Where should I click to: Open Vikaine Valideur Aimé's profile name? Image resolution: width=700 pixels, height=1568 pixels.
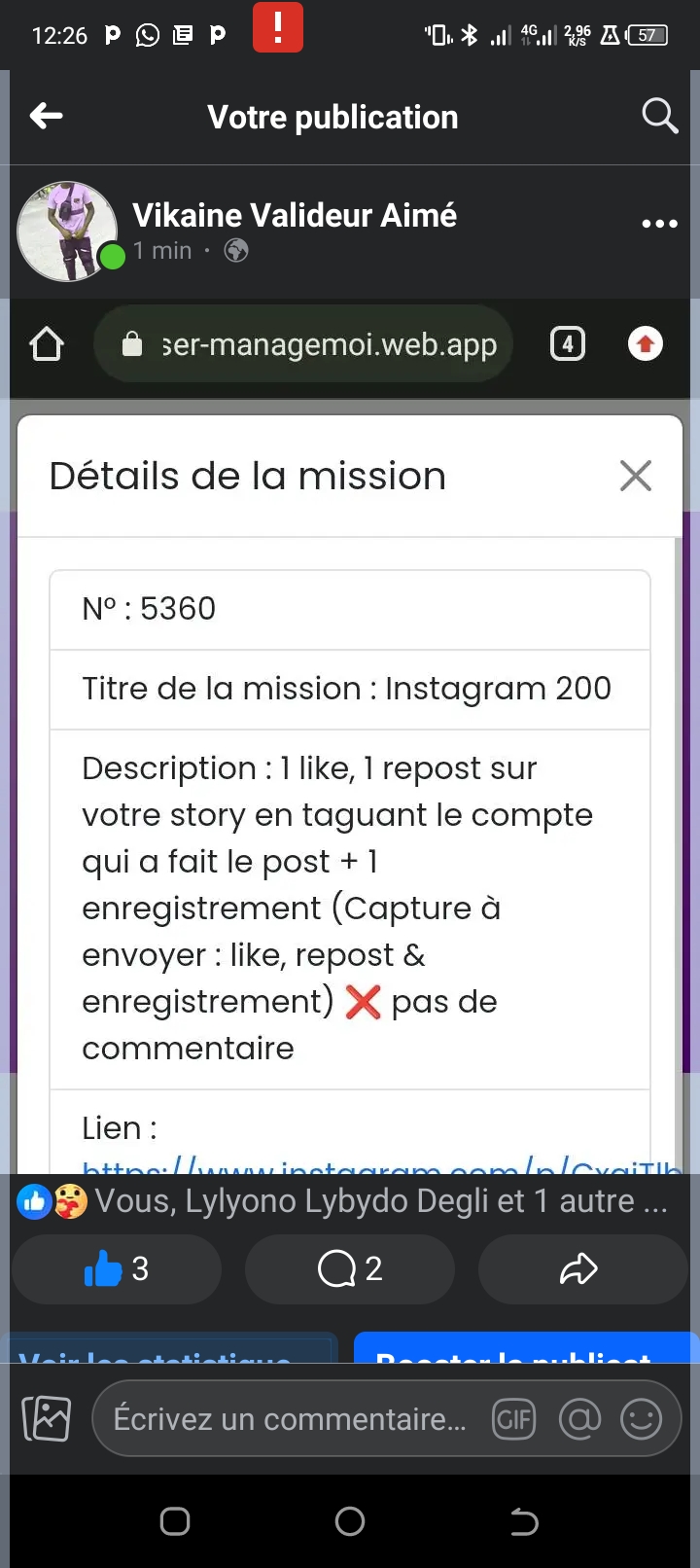click(x=294, y=215)
